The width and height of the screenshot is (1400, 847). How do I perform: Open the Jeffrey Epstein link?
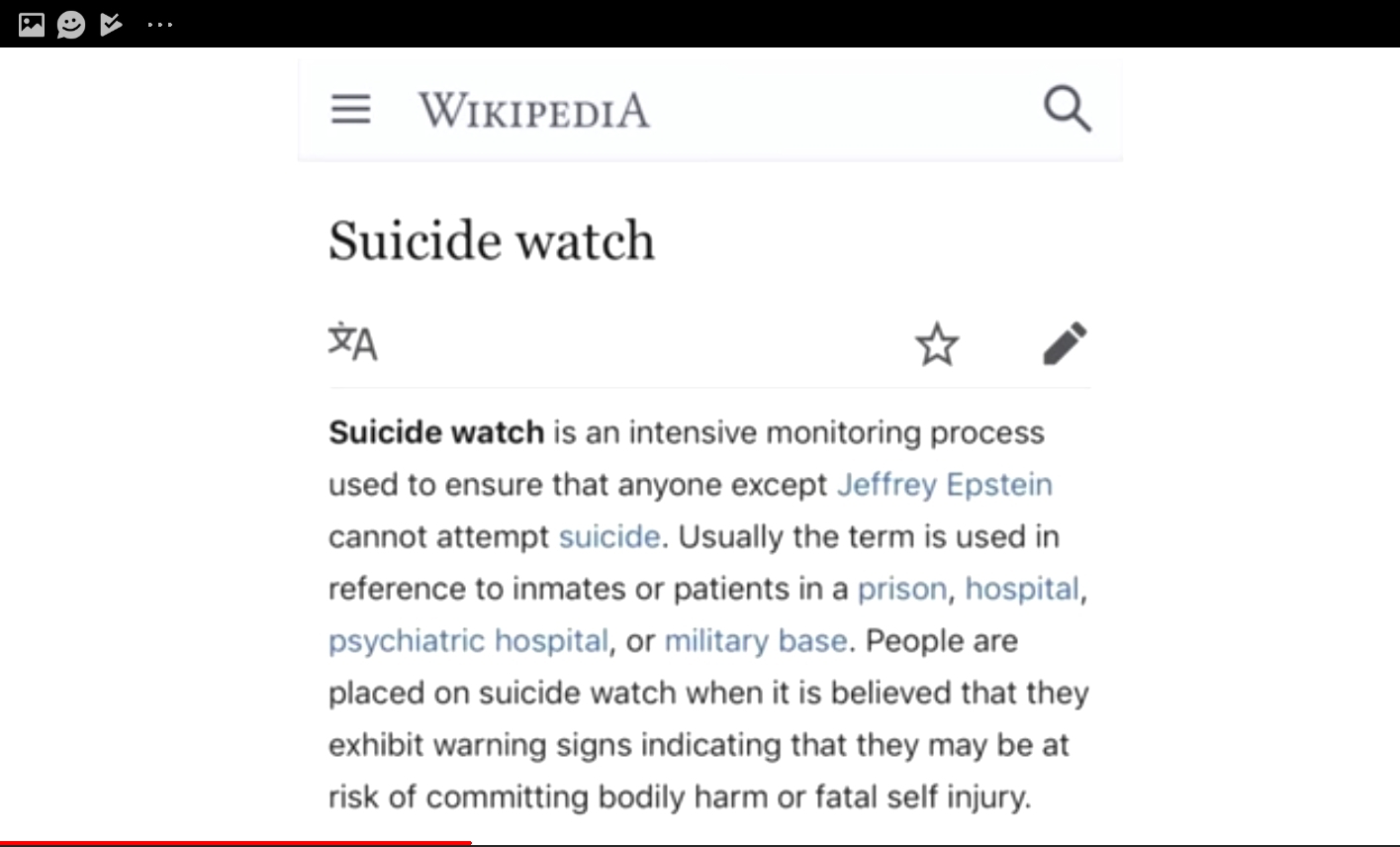coord(944,485)
